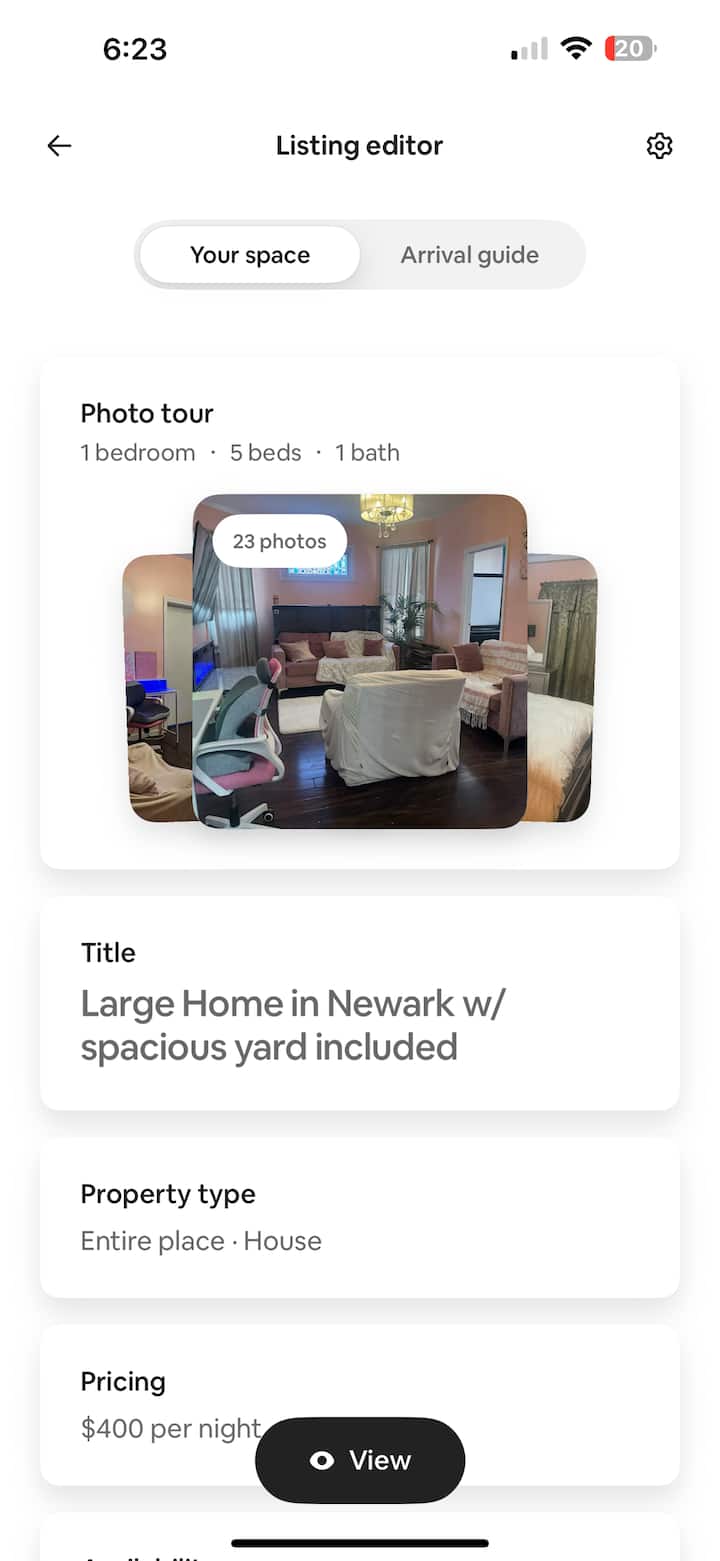Open the Photo tour card
Screen dimensions: 720x1561
[359, 612]
